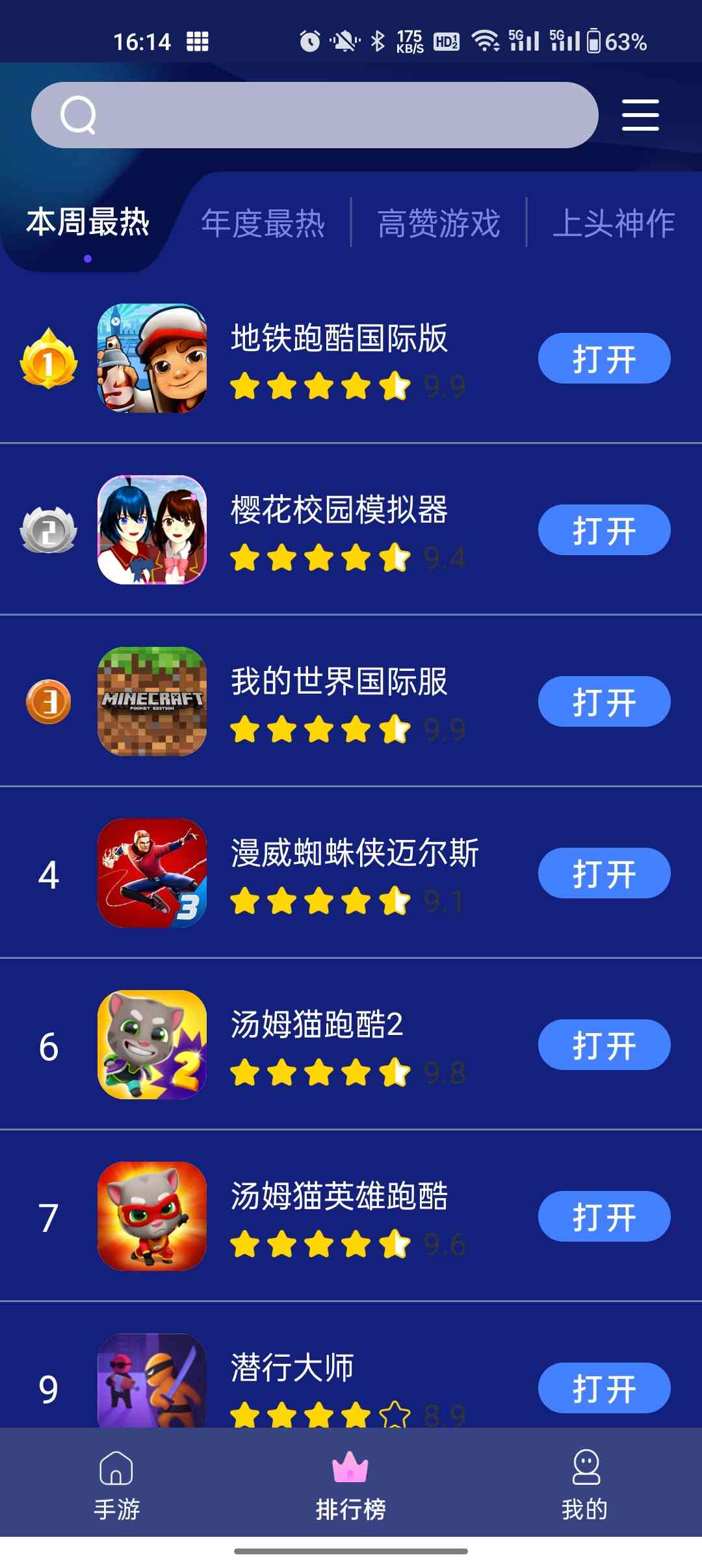Tap 打开 for 漫威蜘蛛侠迈尔斯
The width and height of the screenshot is (702, 1568).
coord(604,873)
